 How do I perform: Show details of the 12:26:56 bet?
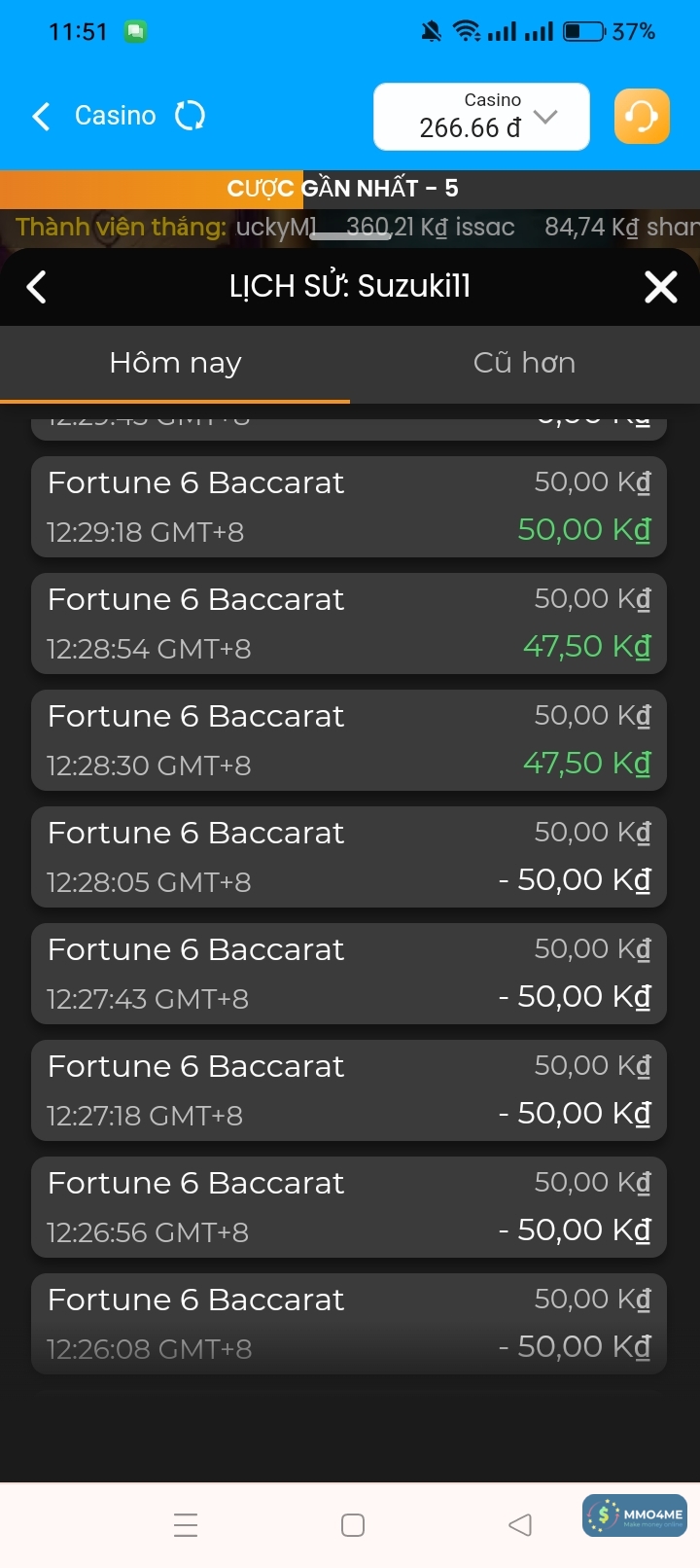coord(349,1207)
